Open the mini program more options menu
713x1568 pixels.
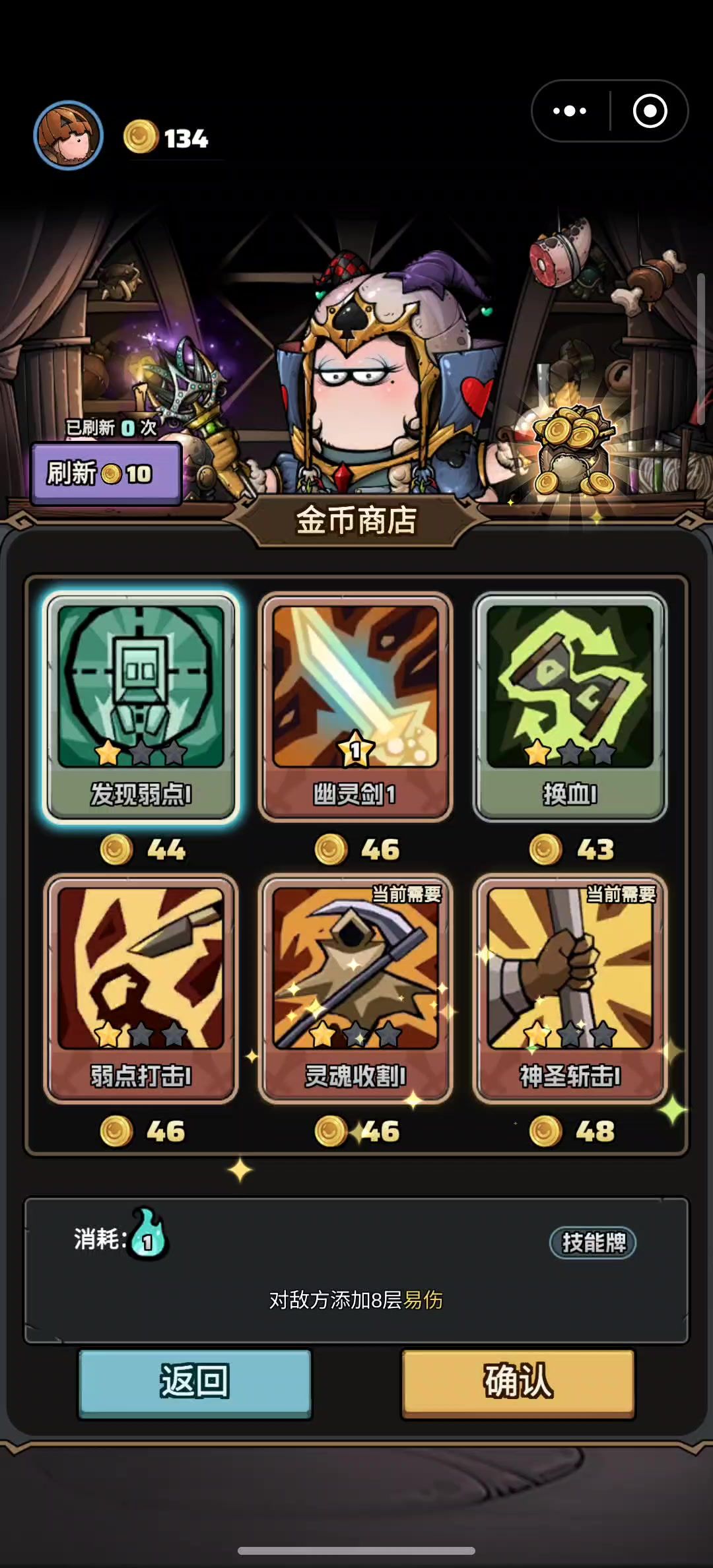(x=570, y=111)
